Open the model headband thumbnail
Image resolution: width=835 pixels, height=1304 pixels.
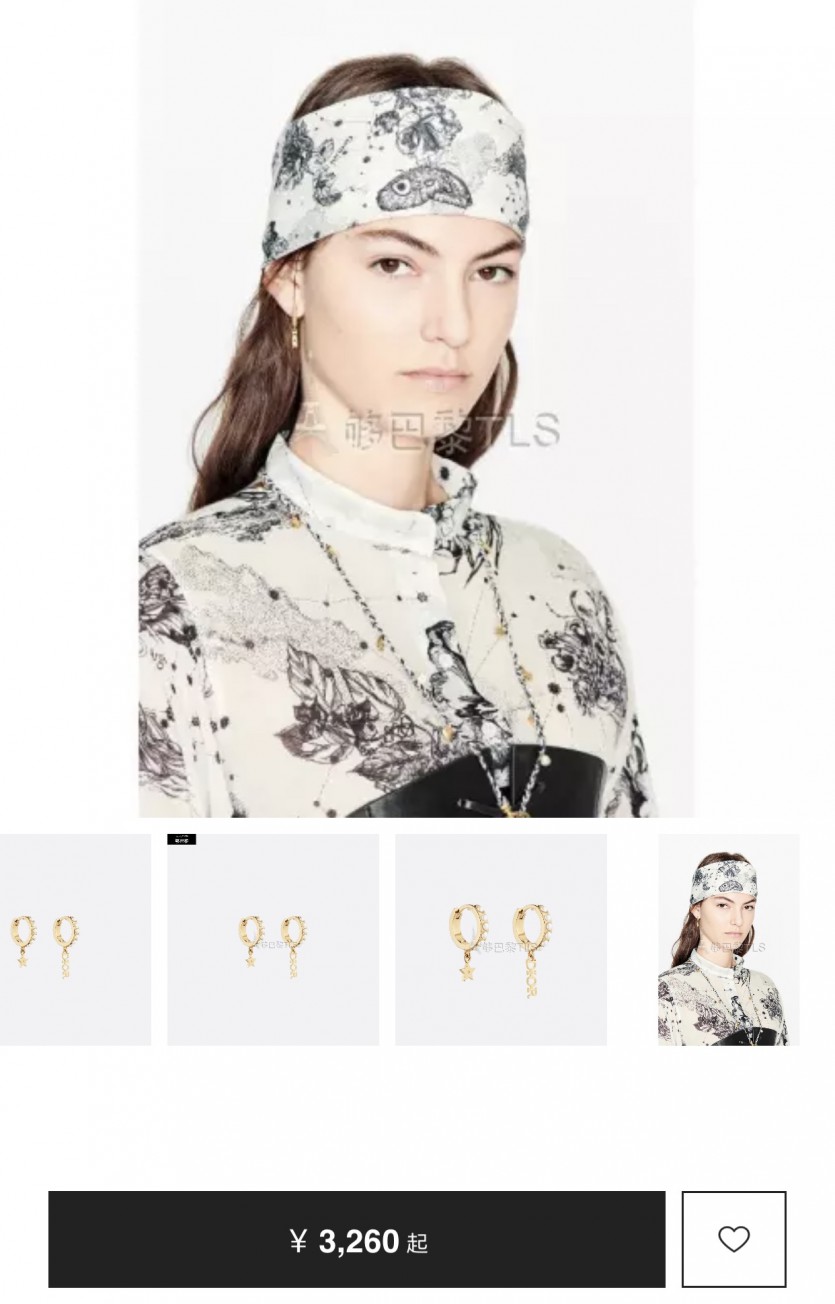(x=728, y=940)
